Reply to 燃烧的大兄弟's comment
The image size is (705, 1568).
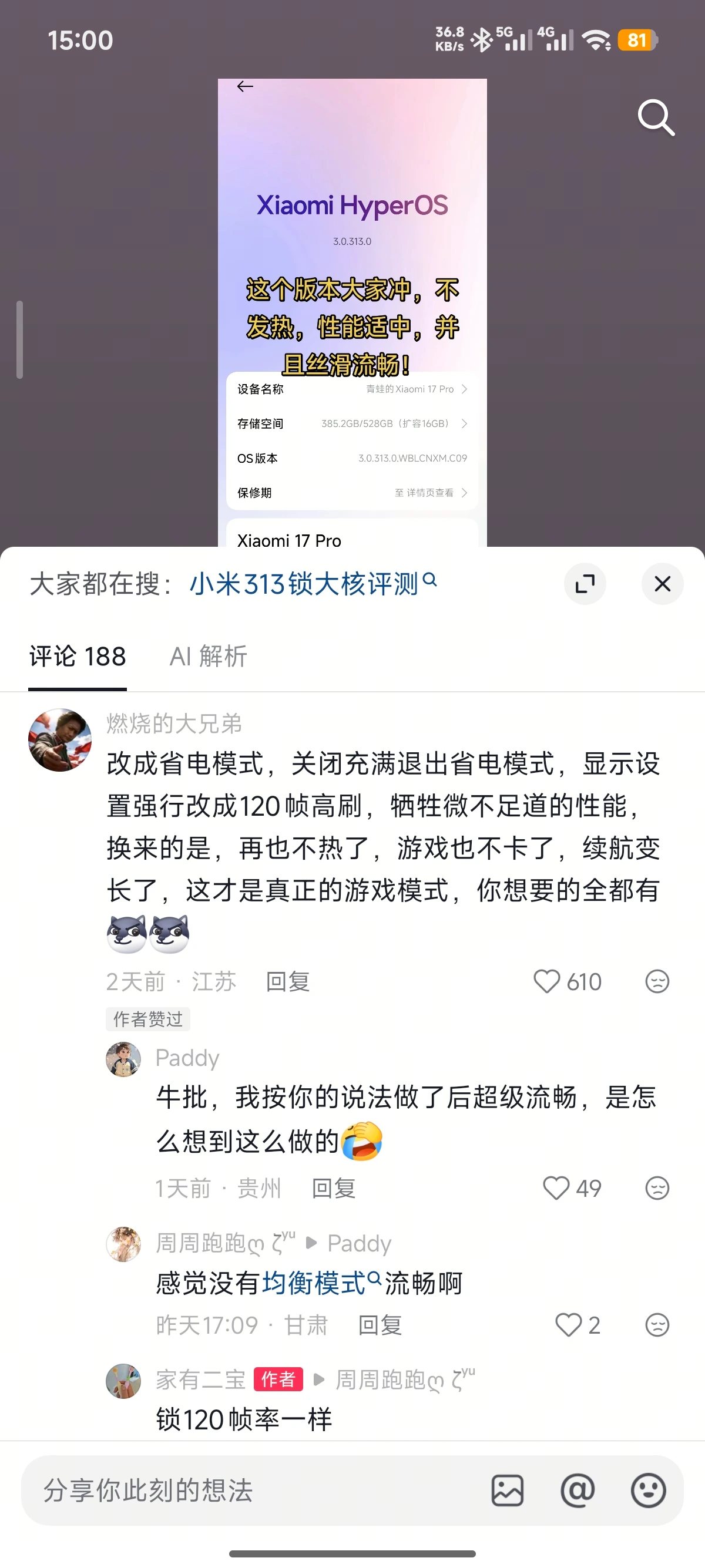(x=288, y=981)
